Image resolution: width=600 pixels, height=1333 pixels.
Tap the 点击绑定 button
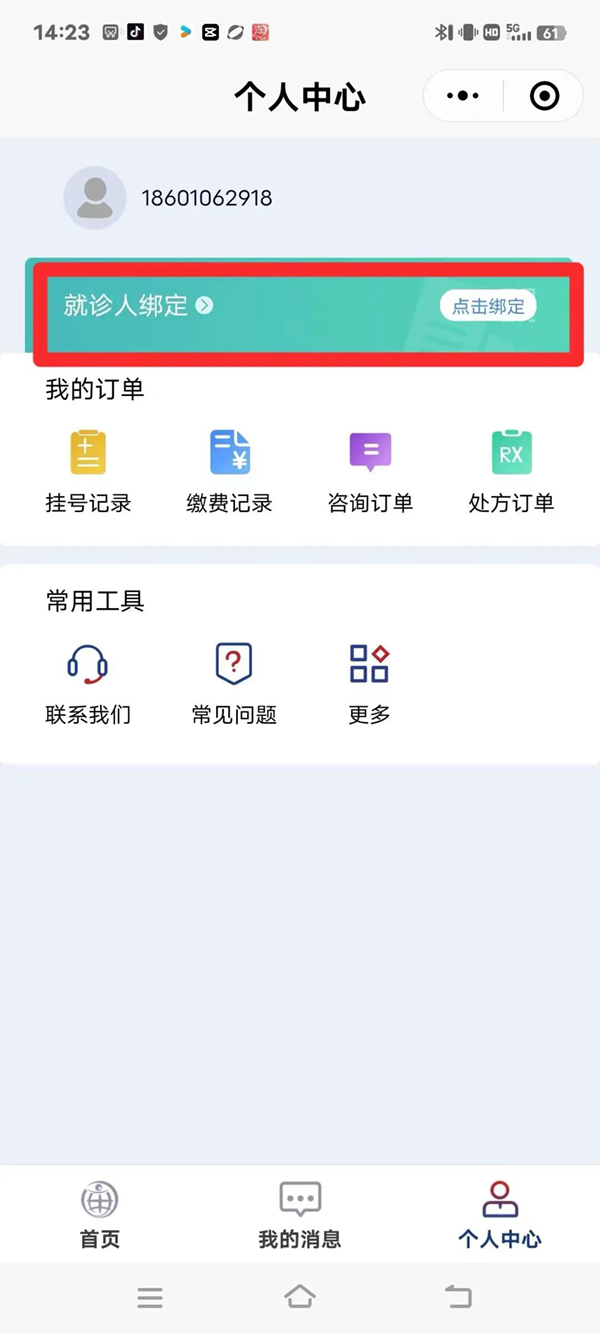pyautogui.click(x=488, y=306)
